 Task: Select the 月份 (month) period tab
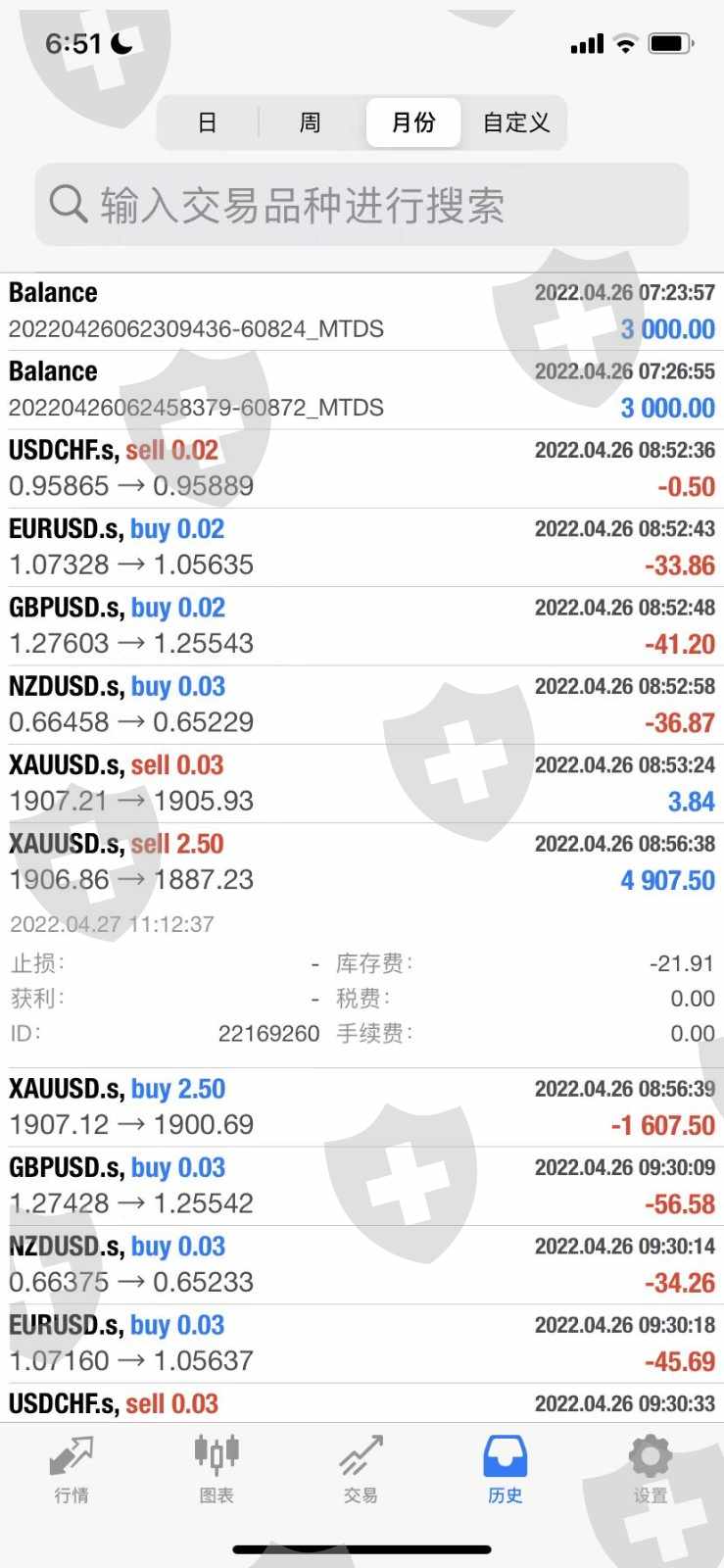pyautogui.click(x=412, y=122)
